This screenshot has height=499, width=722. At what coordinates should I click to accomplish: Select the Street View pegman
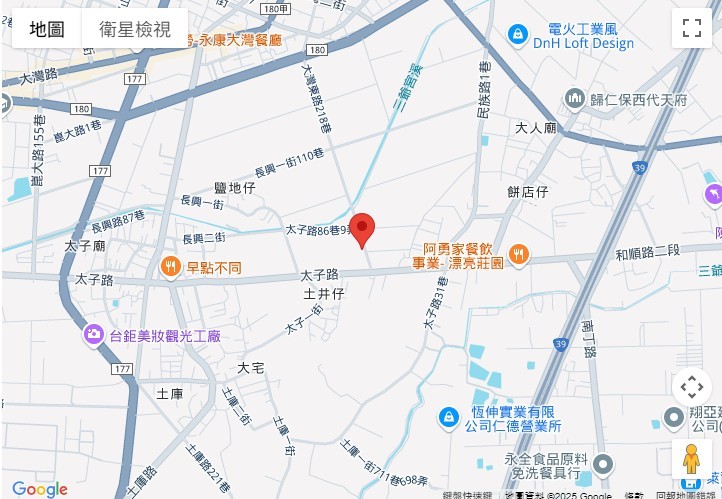tap(691, 459)
